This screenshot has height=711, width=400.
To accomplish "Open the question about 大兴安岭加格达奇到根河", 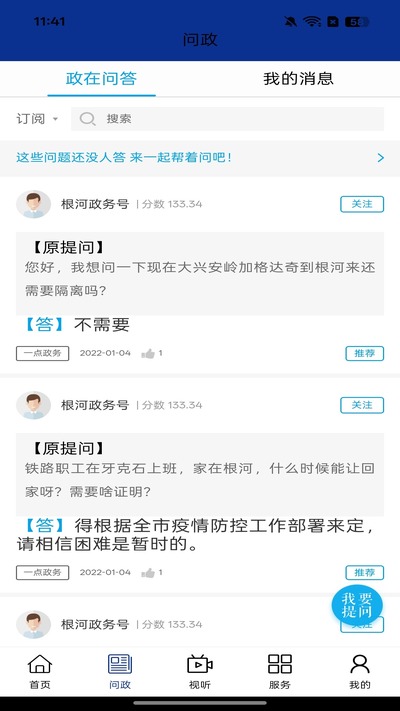I will tap(200, 273).
